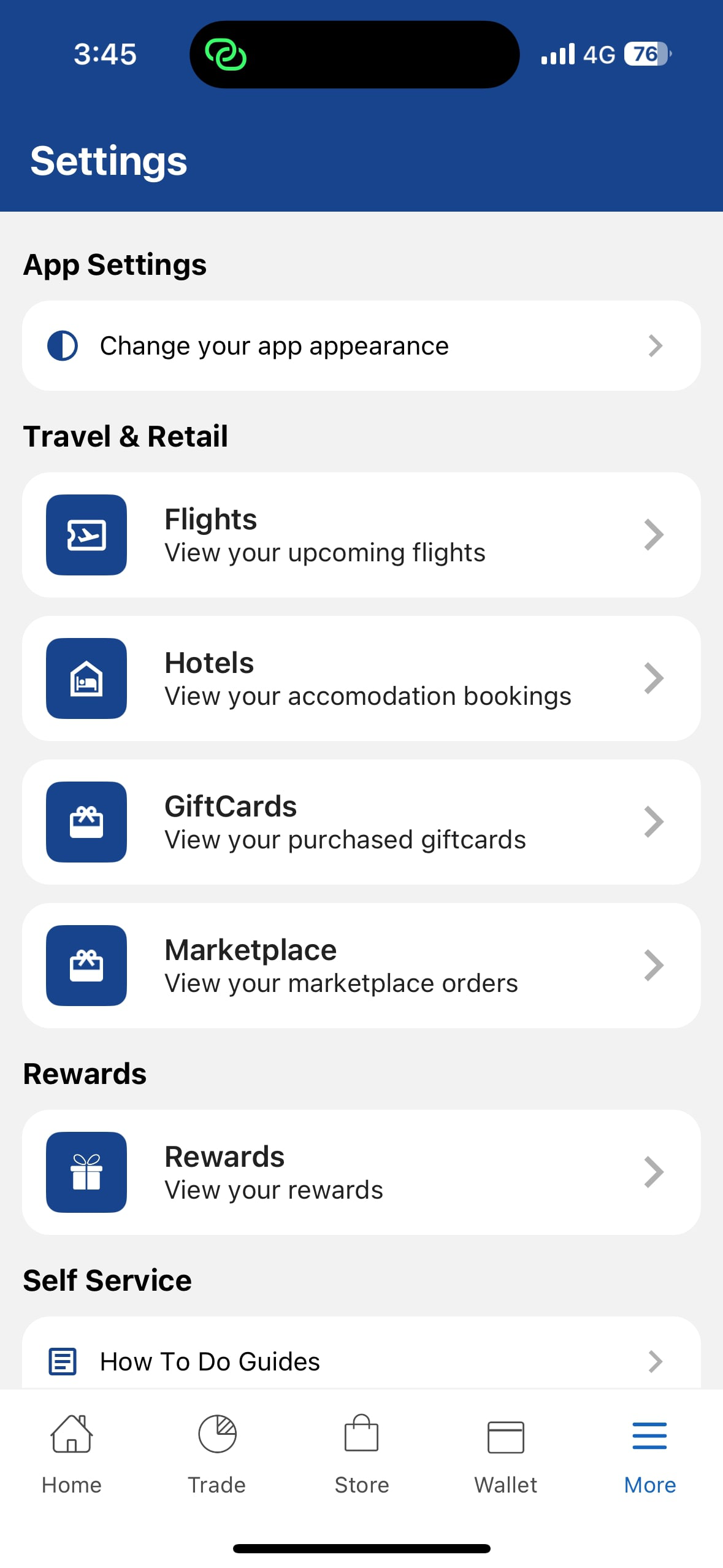View upcoming Flights
The image size is (723, 1568).
click(361, 535)
